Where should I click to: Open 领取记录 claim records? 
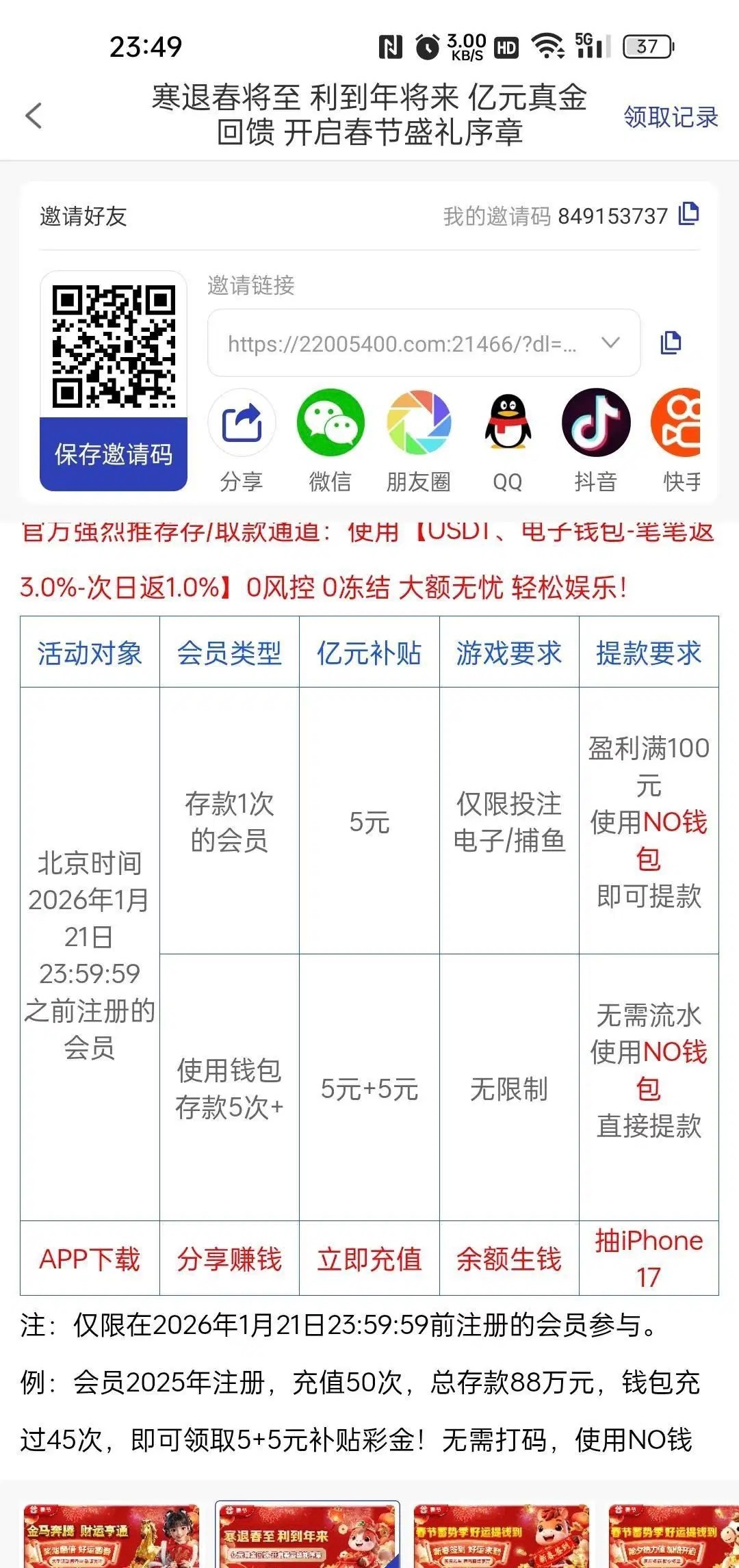[x=670, y=117]
